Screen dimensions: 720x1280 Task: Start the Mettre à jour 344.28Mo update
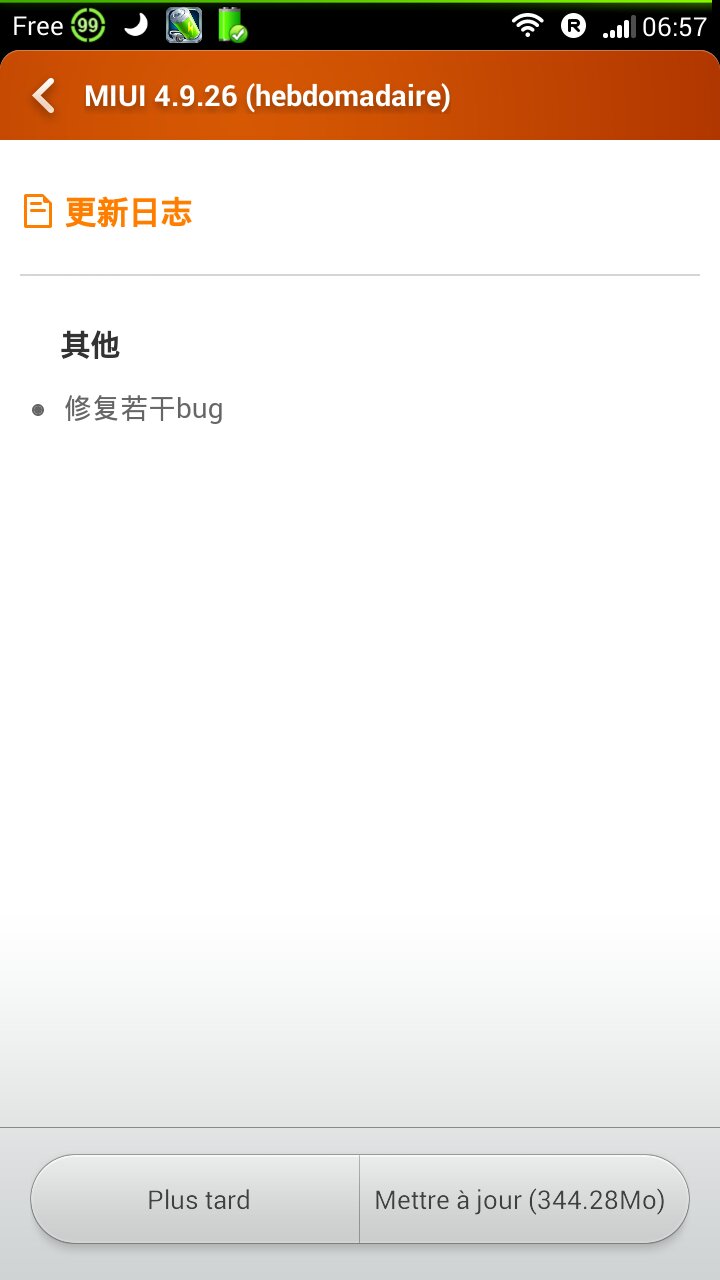pos(524,1199)
